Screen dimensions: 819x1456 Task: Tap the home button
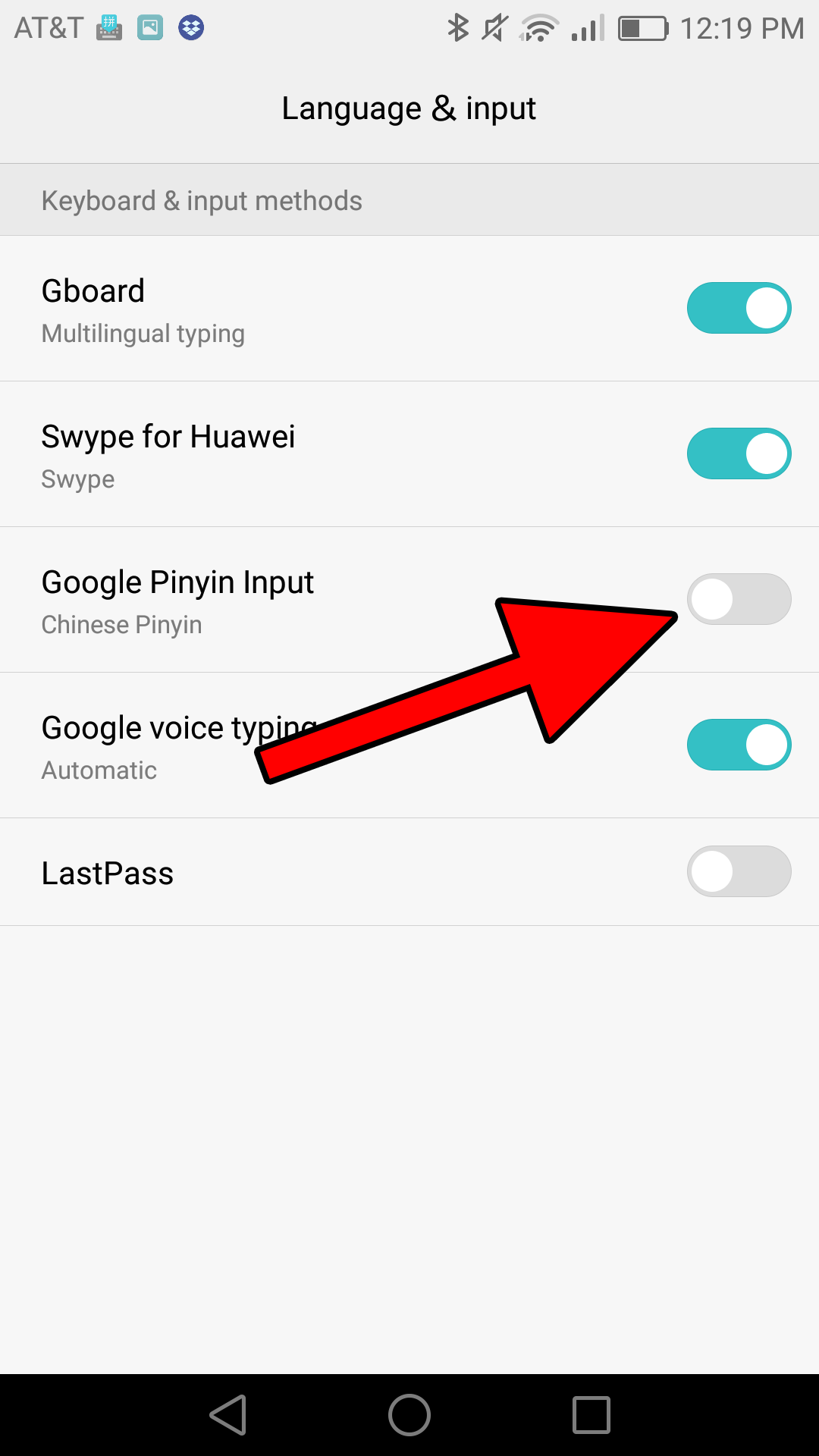coord(409,1415)
